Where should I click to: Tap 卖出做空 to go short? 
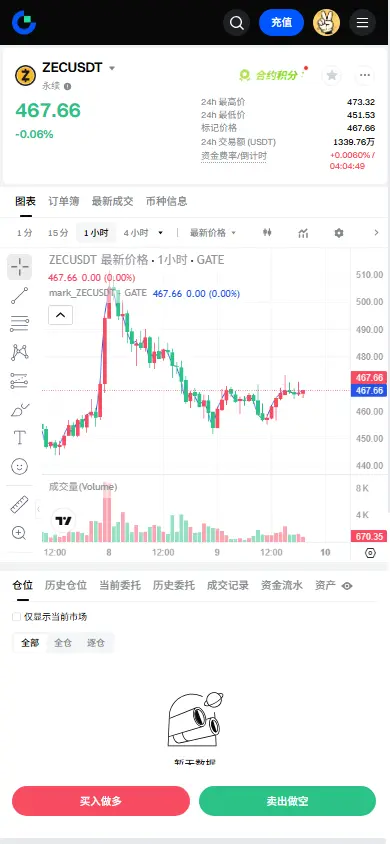coord(287,801)
